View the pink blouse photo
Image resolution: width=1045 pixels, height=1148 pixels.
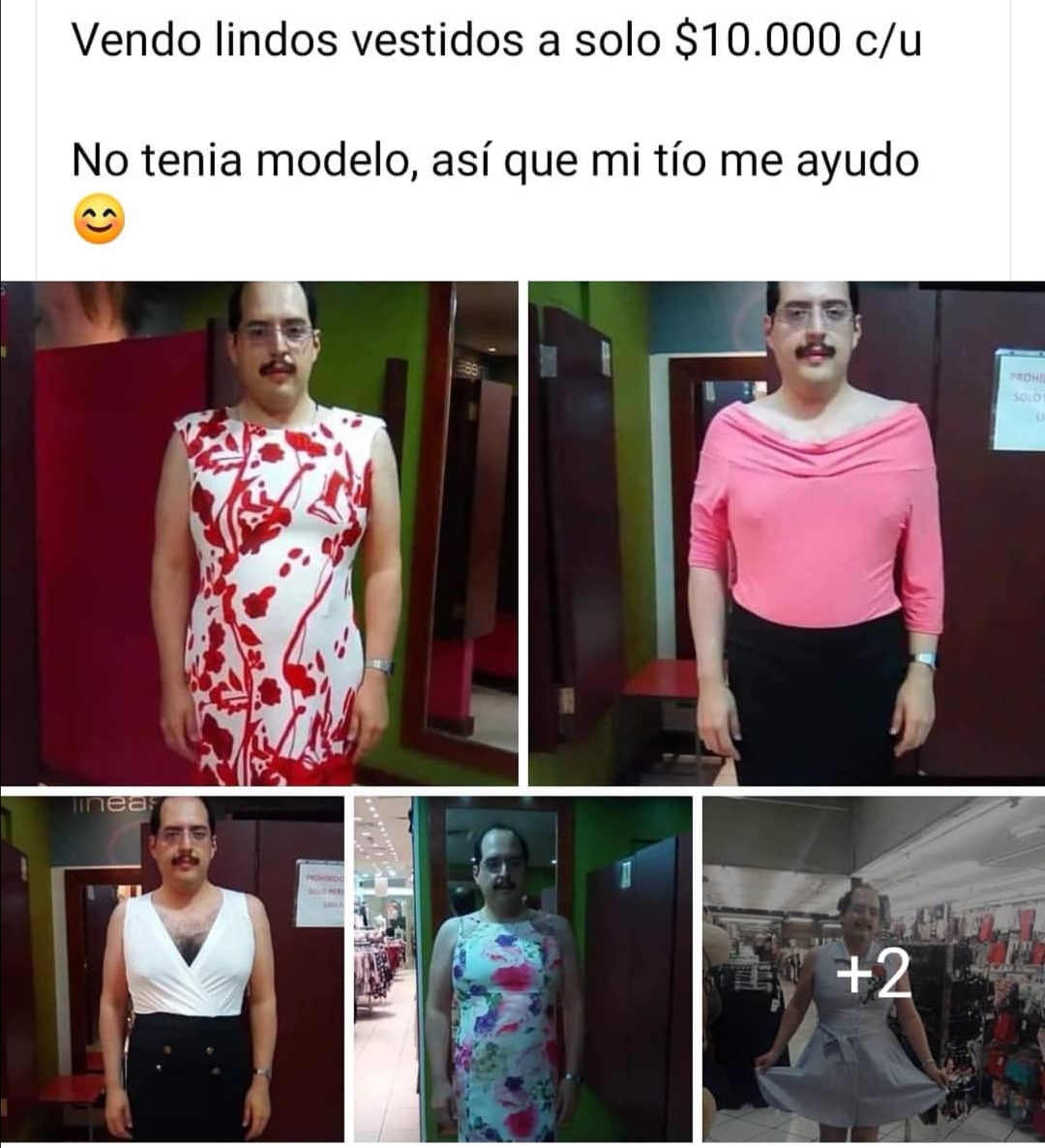tap(786, 532)
